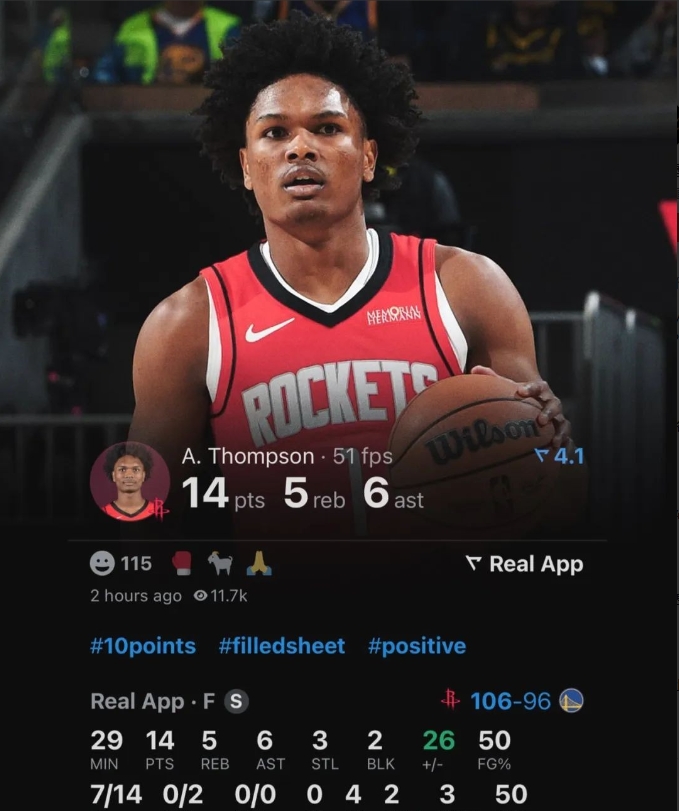Open A. Thompson's player avatar
This screenshot has height=811, width=679.
[x=129, y=481]
